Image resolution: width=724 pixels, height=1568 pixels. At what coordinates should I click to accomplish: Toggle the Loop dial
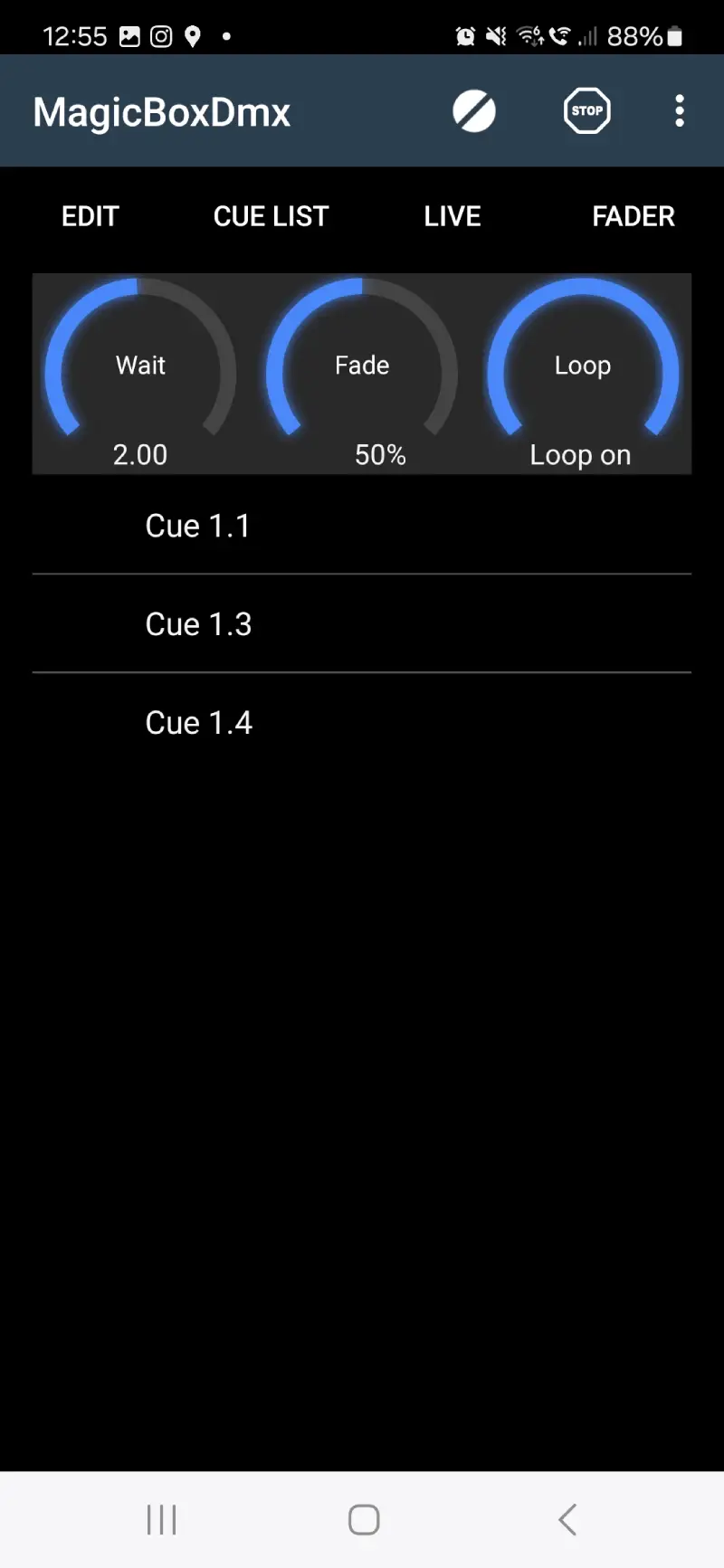click(x=583, y=373)
